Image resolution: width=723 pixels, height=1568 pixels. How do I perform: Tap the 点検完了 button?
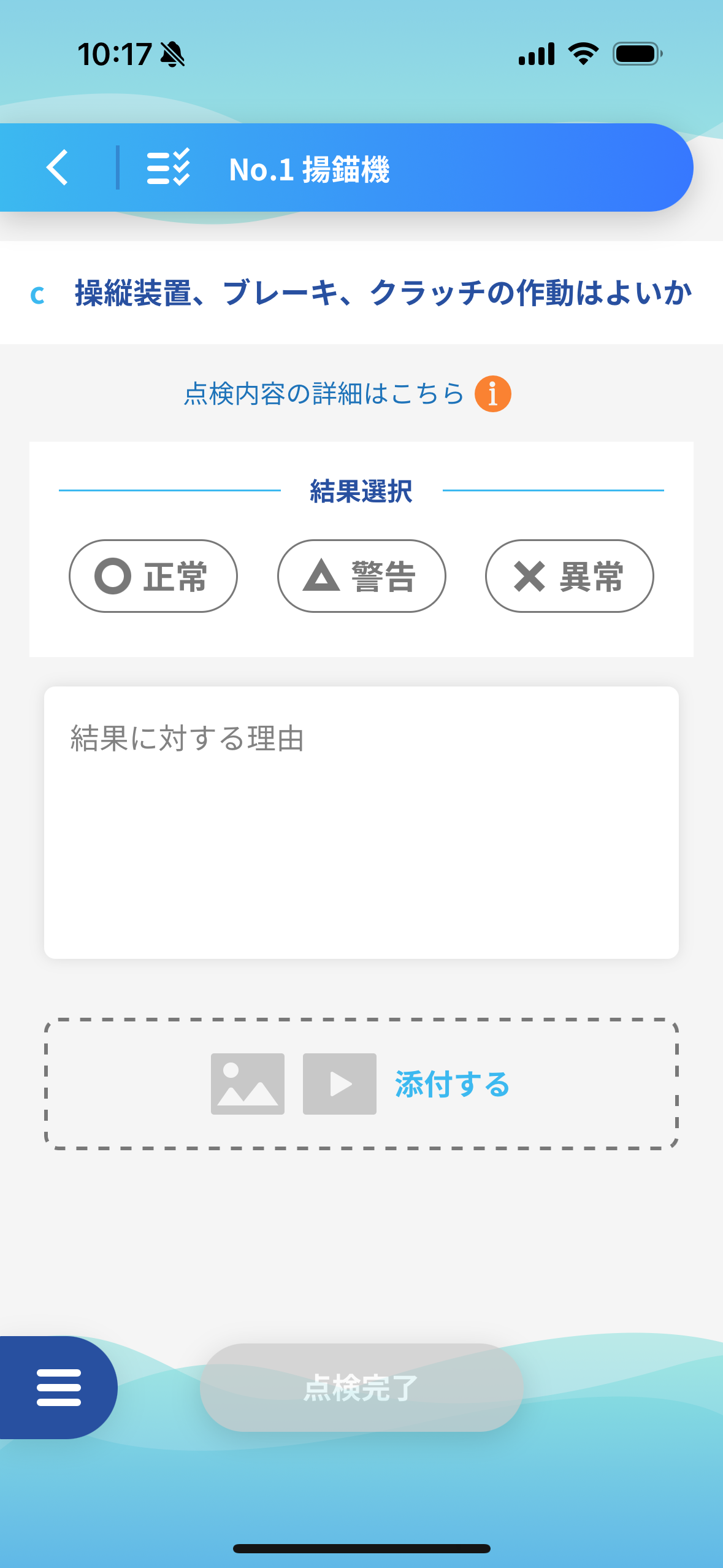click(361, 1388)
